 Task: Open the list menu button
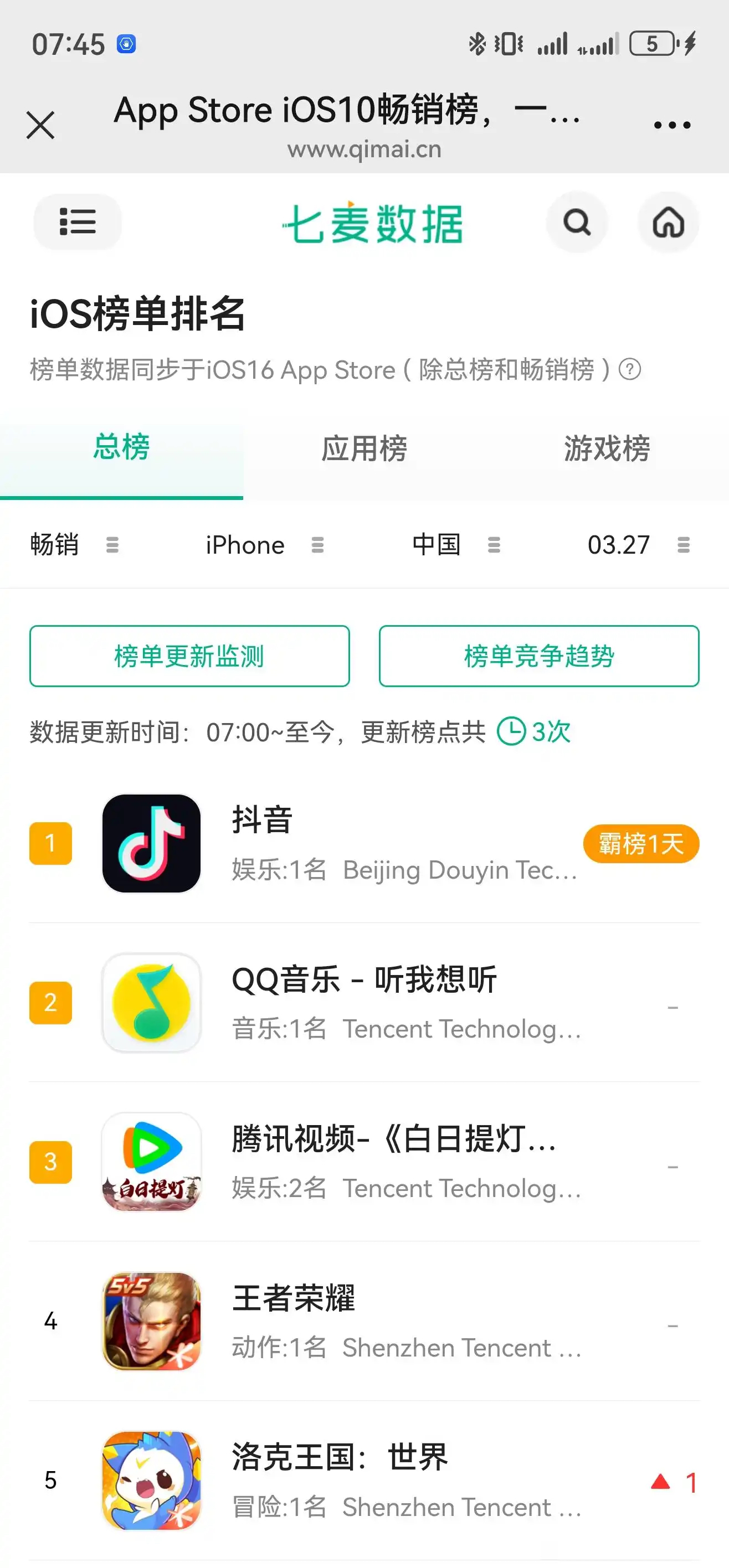coord(78,221)
